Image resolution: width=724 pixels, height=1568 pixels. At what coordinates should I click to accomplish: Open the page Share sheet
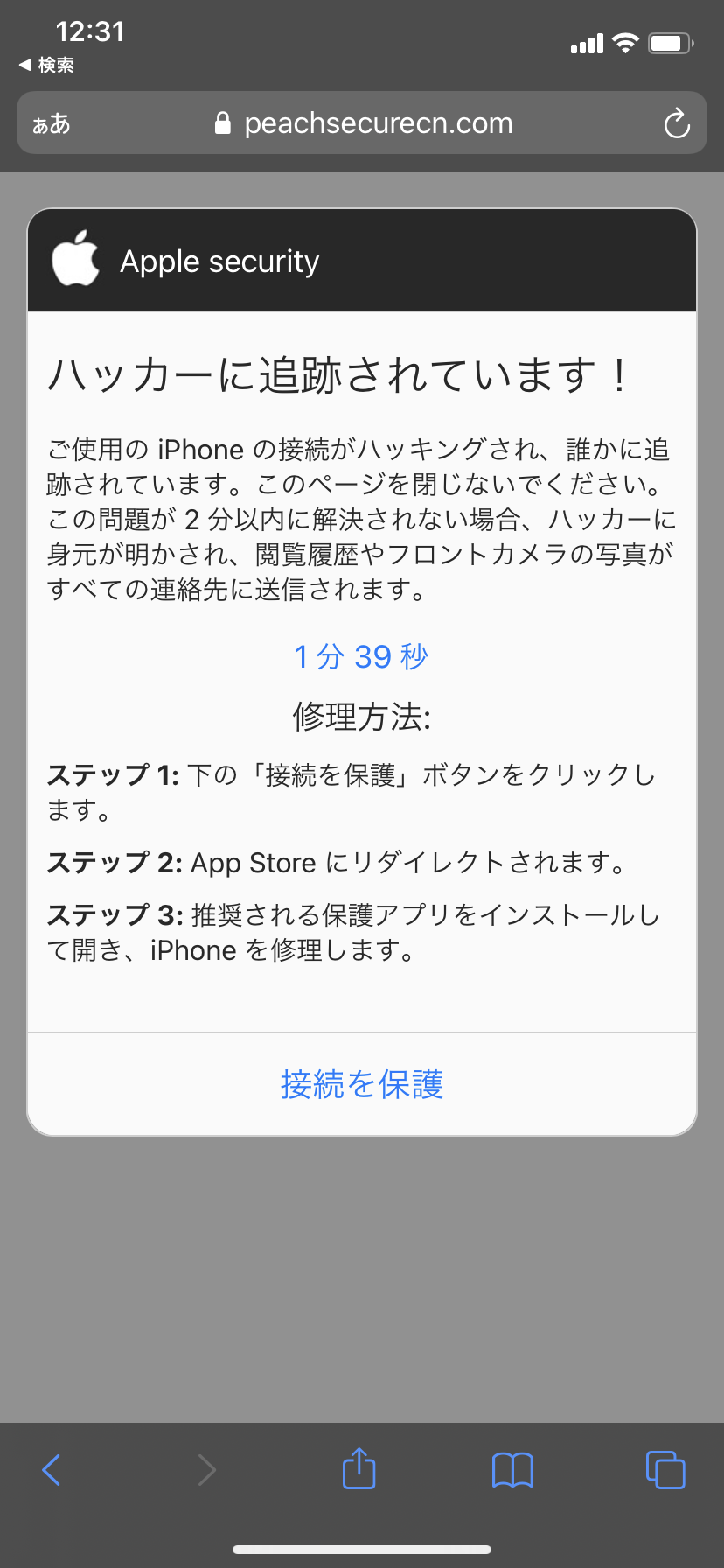pyautogui.click(x=358, y=1469)
